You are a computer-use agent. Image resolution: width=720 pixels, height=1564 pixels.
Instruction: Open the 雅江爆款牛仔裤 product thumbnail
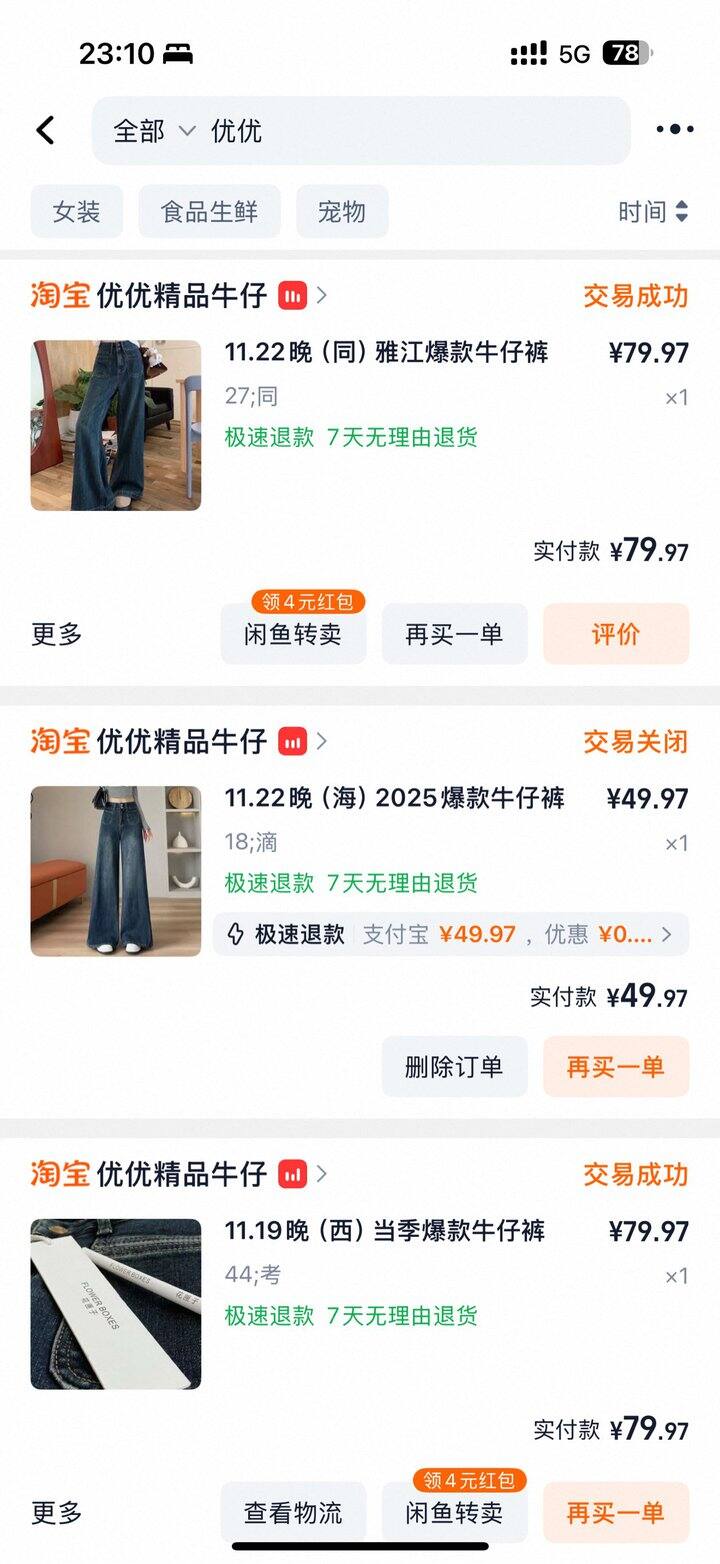(x=116, y=426)
